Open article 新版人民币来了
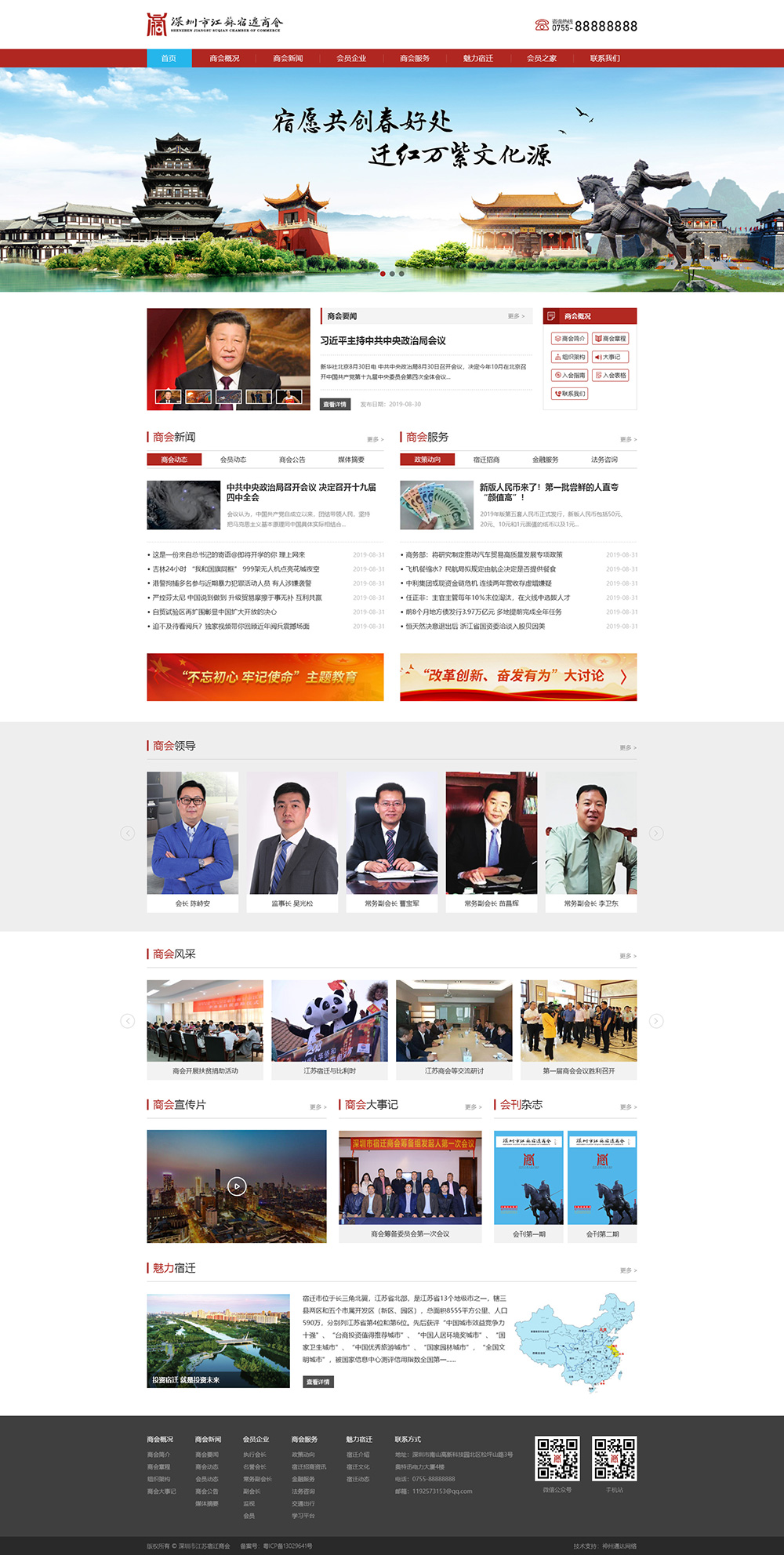Image resolution: width=784 pixels, height=1555 pixels. point(549,492)
